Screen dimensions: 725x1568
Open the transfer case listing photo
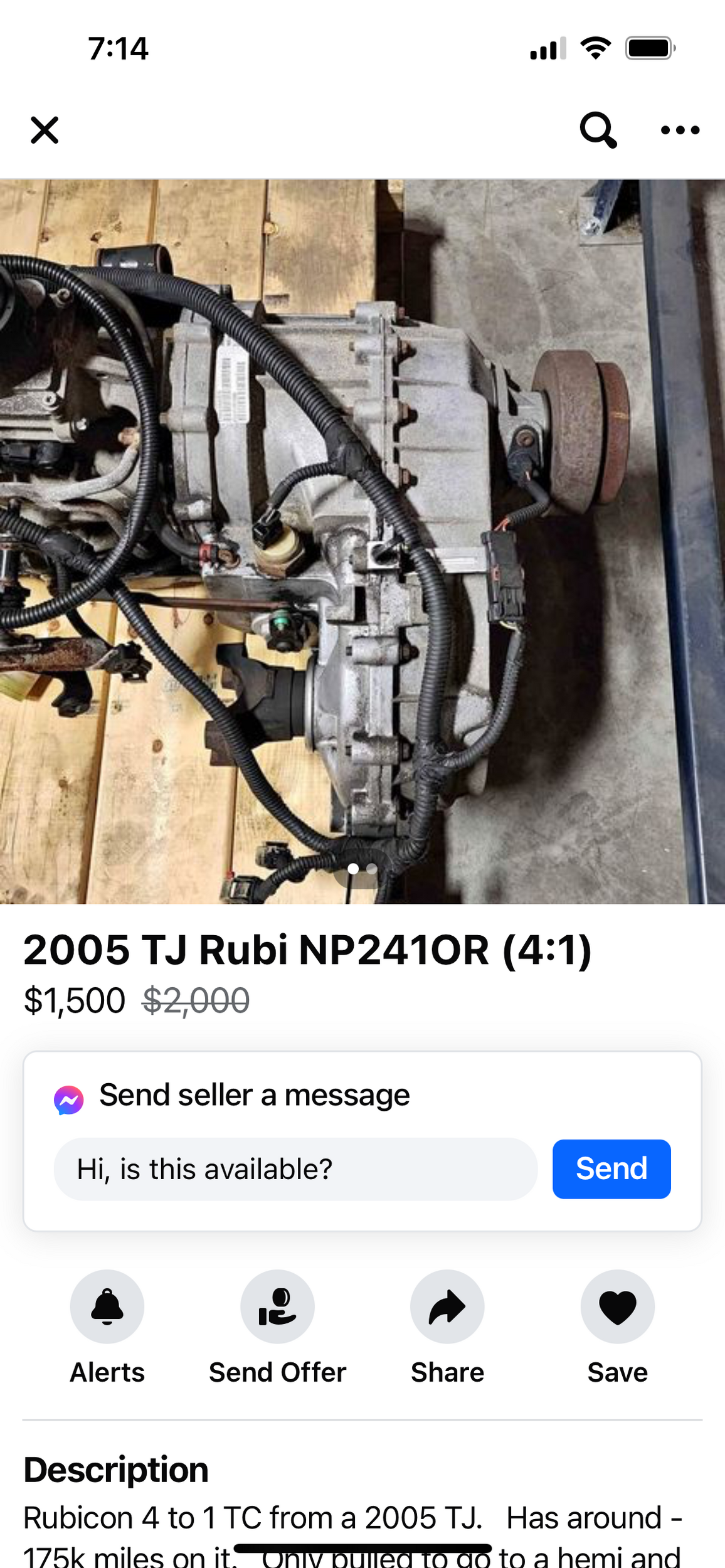362,541
